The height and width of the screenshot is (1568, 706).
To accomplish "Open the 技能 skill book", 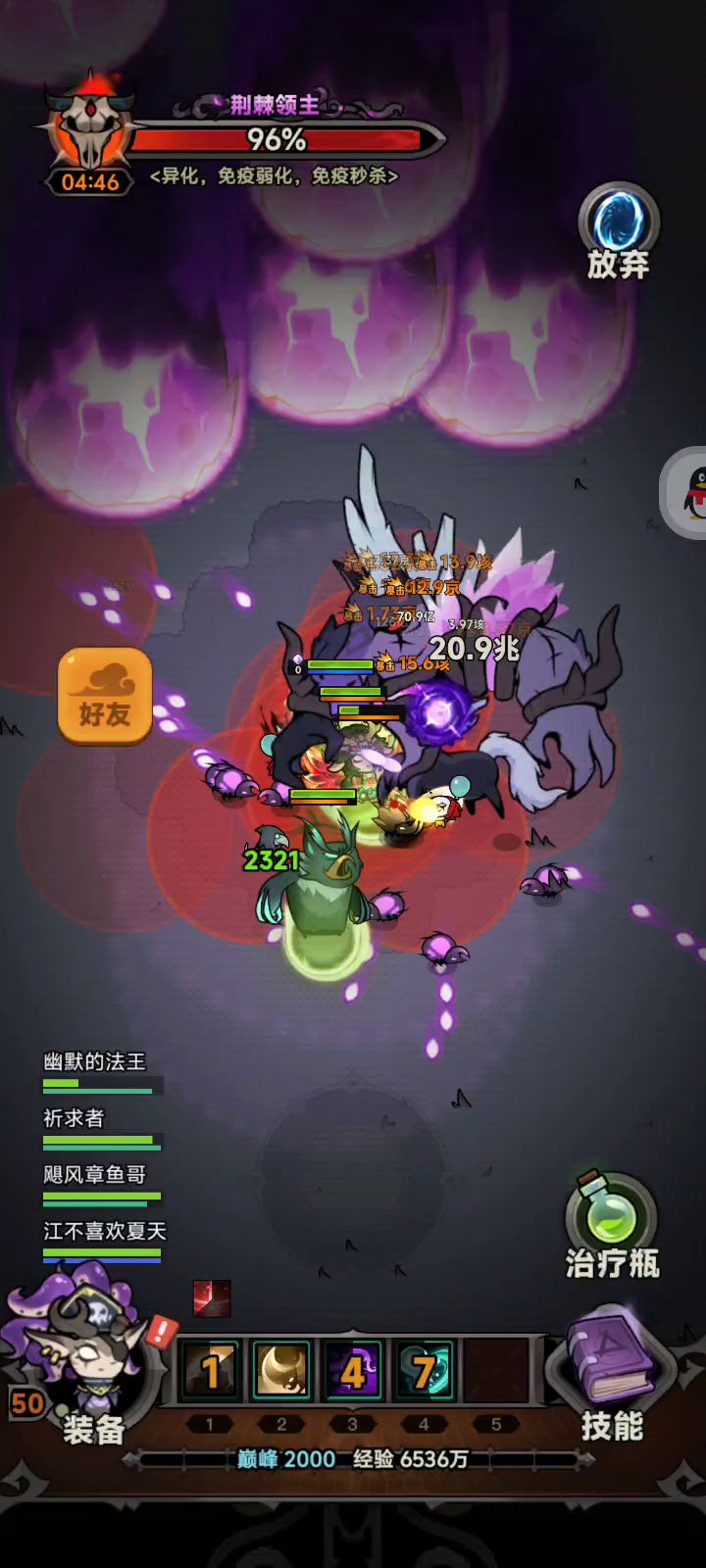I will (610, 1374).
